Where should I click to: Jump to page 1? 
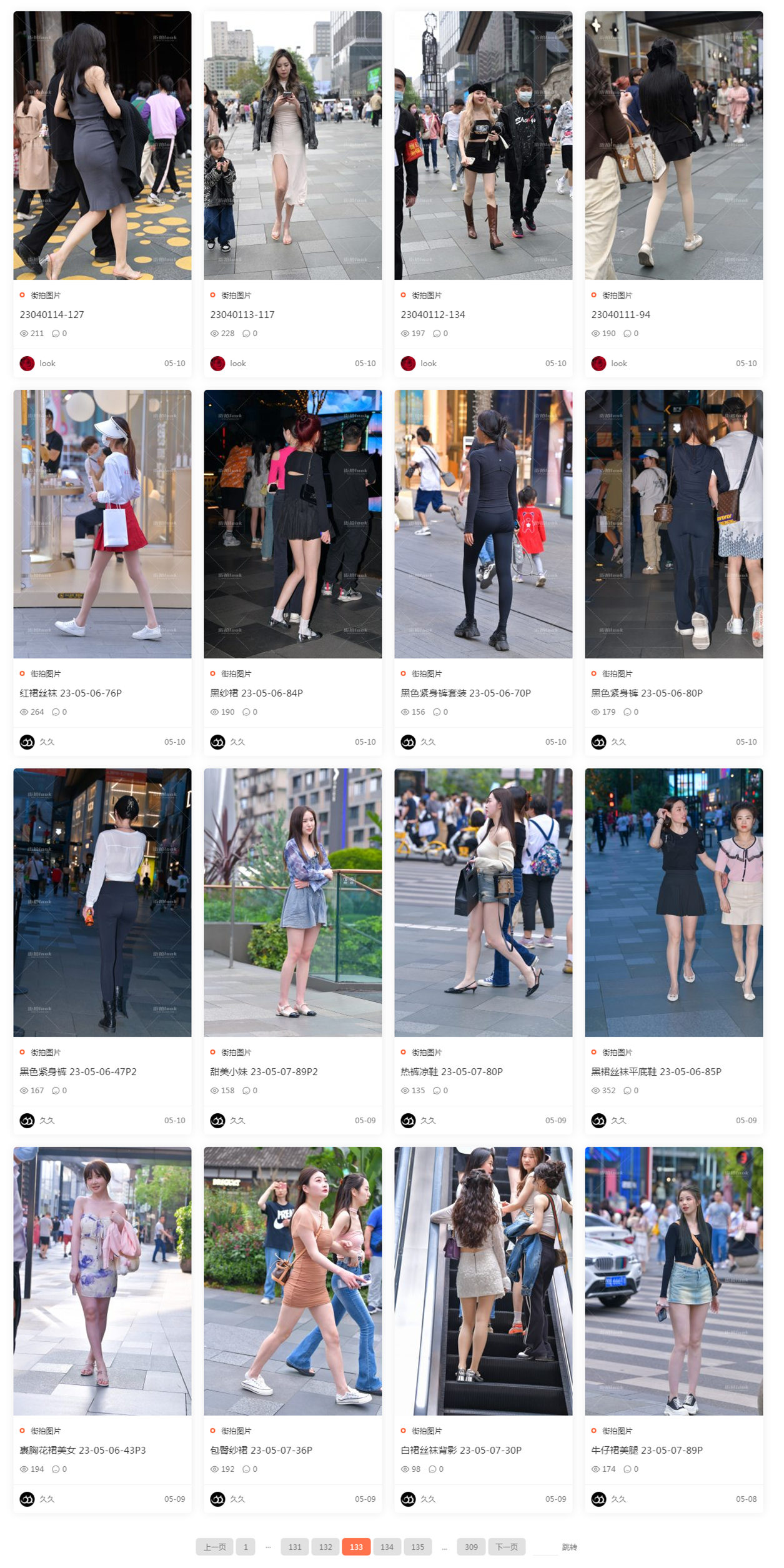[246, 1547]
